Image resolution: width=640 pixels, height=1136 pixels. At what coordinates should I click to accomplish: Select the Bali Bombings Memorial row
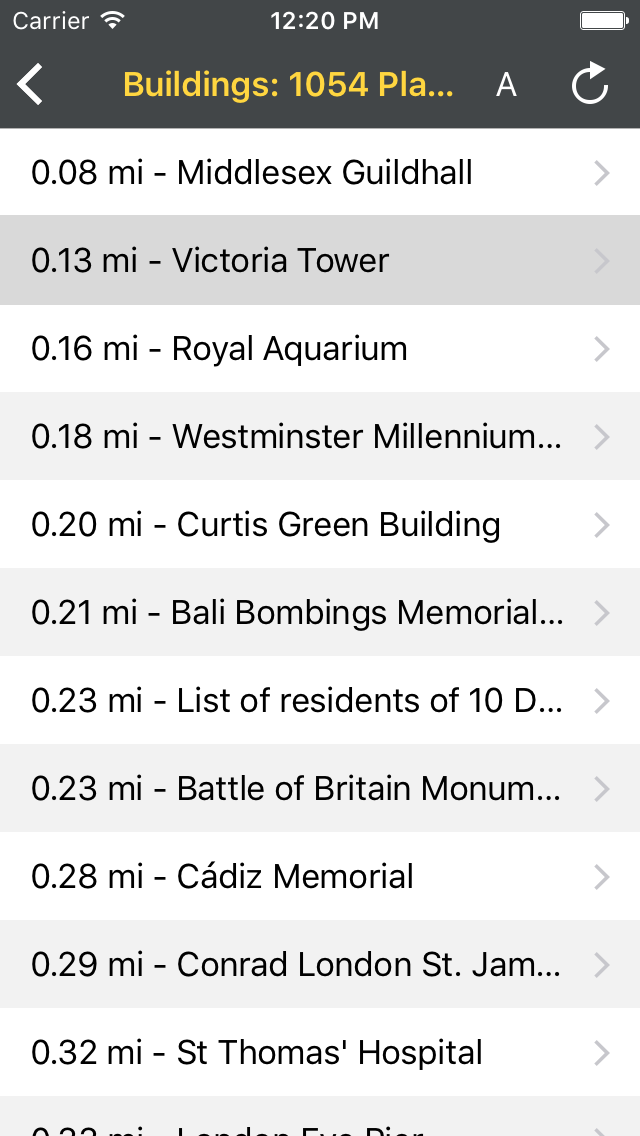320,612
